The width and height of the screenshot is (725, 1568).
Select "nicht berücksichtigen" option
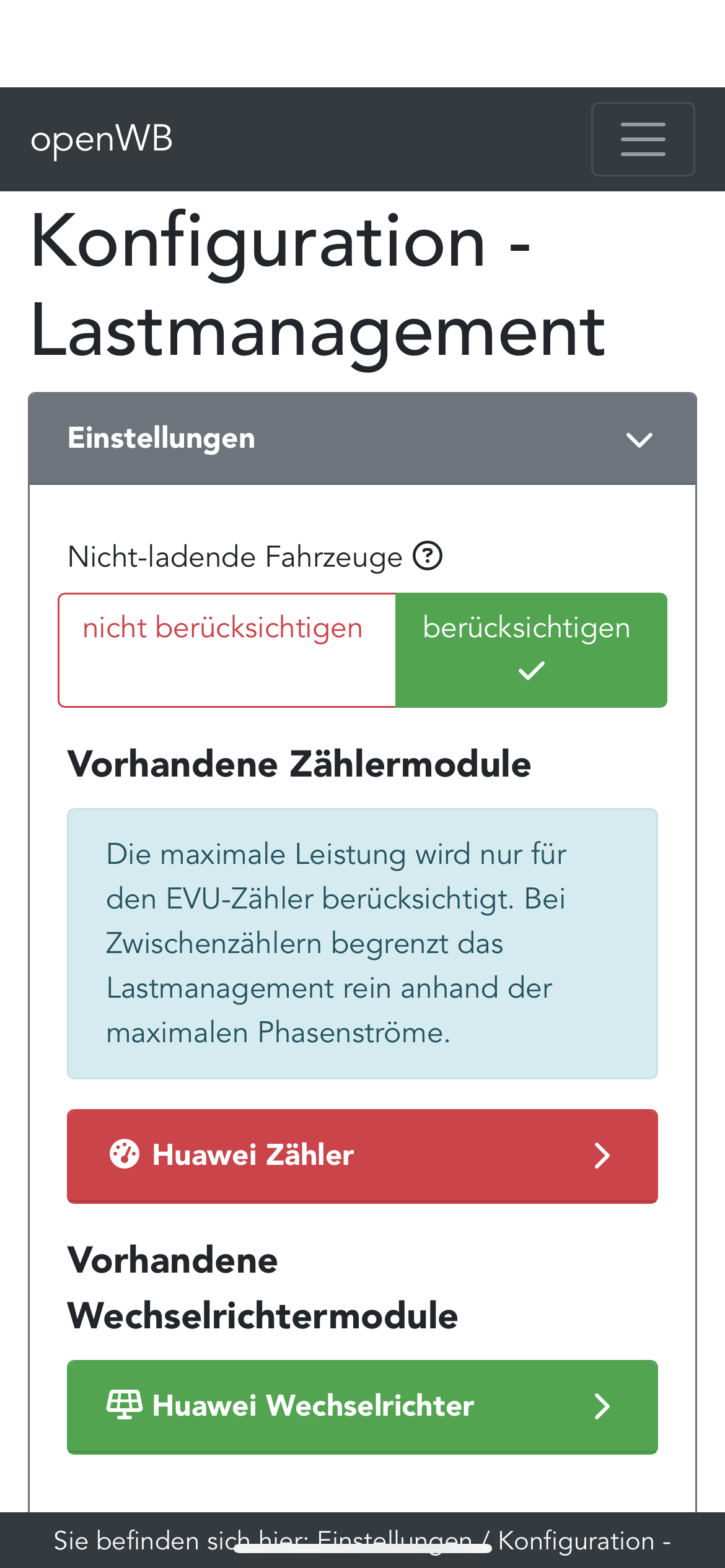(227, 650)
